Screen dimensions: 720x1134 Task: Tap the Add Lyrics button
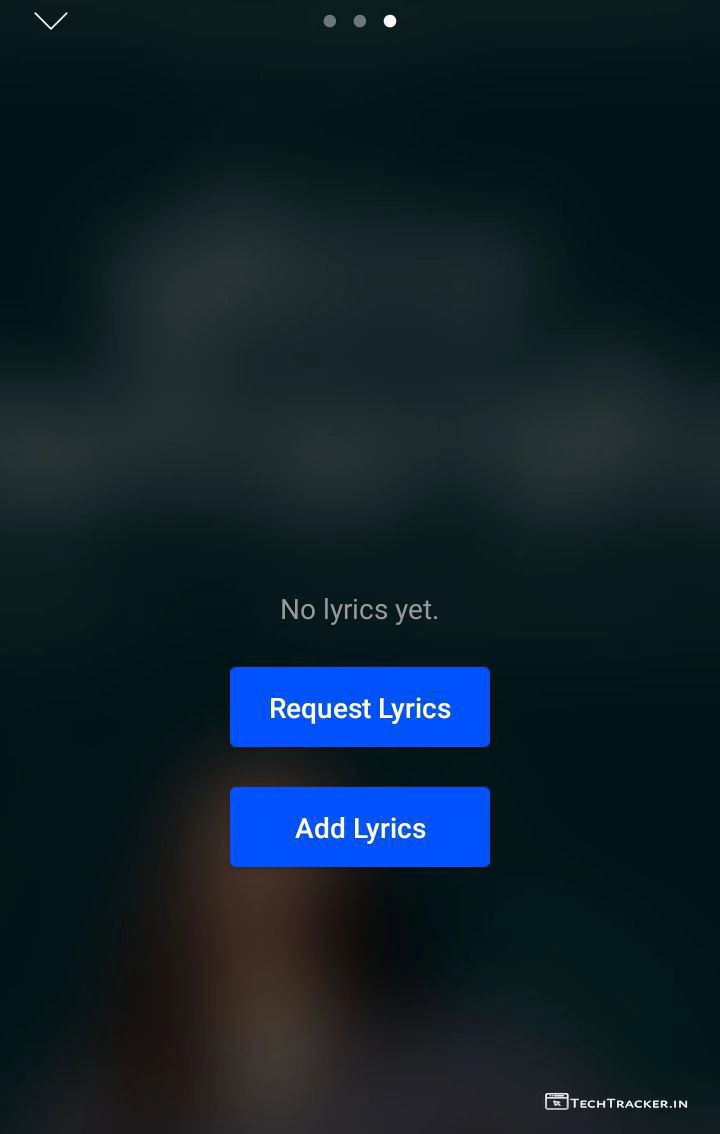point(360,827)
